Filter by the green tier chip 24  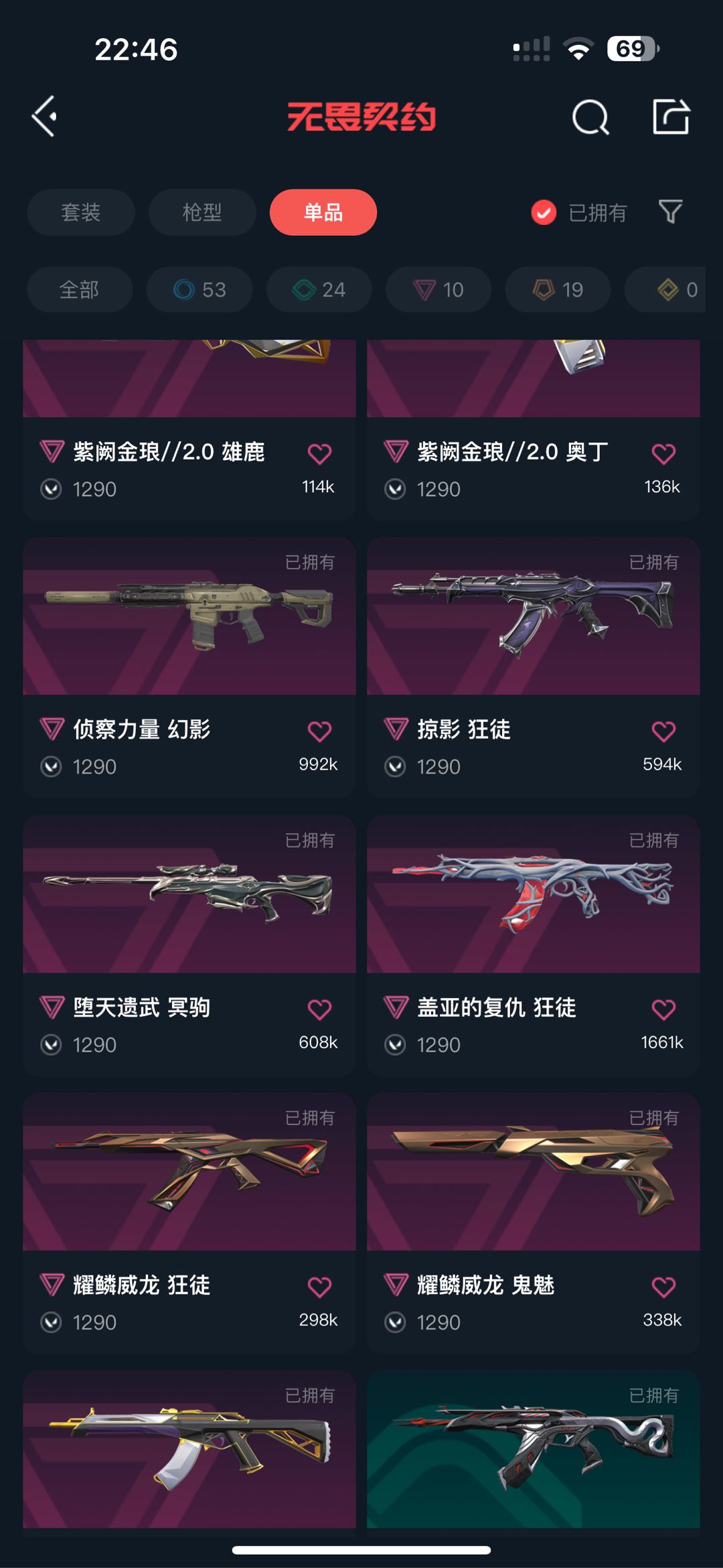pyautogui.click(x=319, y=289)
